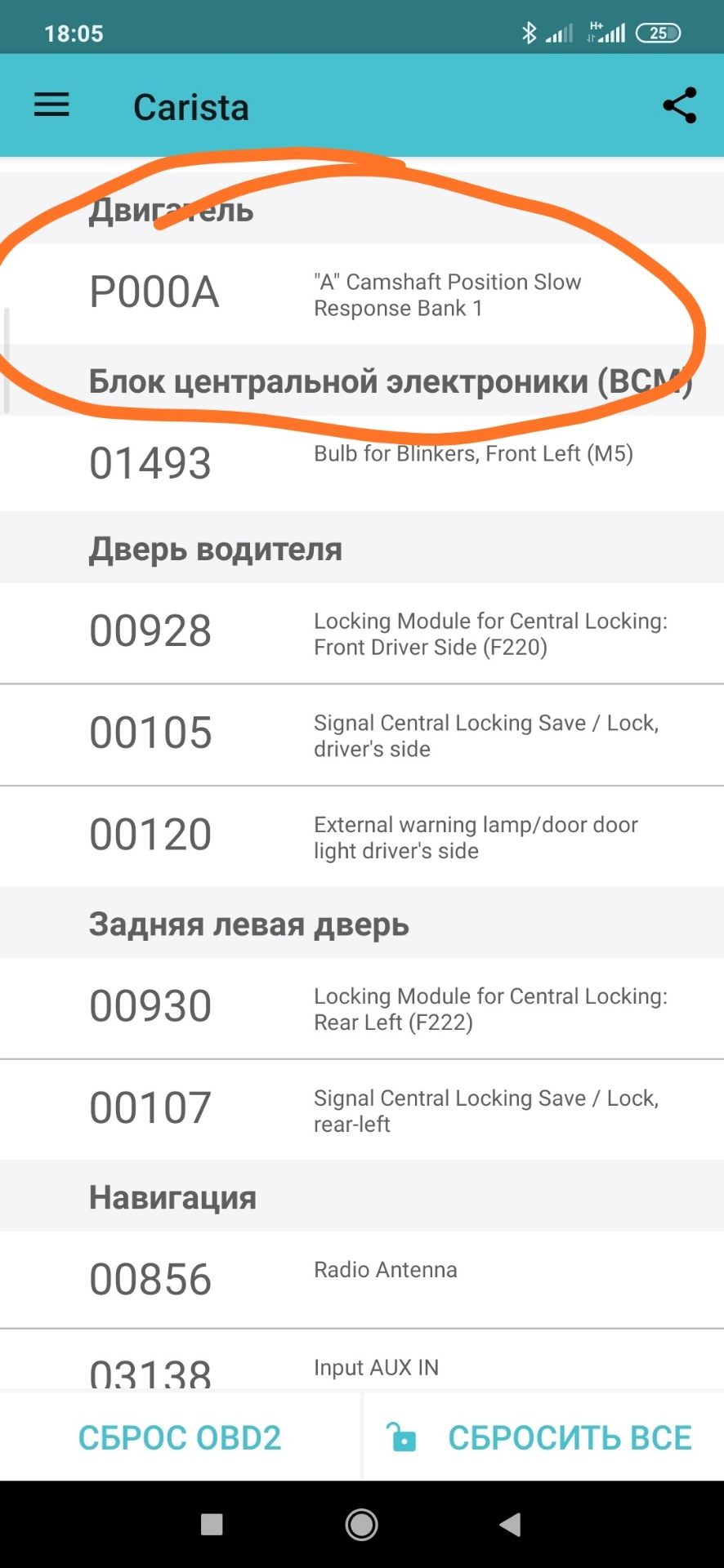Open fault 00856 Radio Antenna

click(x=361, y=1279)
